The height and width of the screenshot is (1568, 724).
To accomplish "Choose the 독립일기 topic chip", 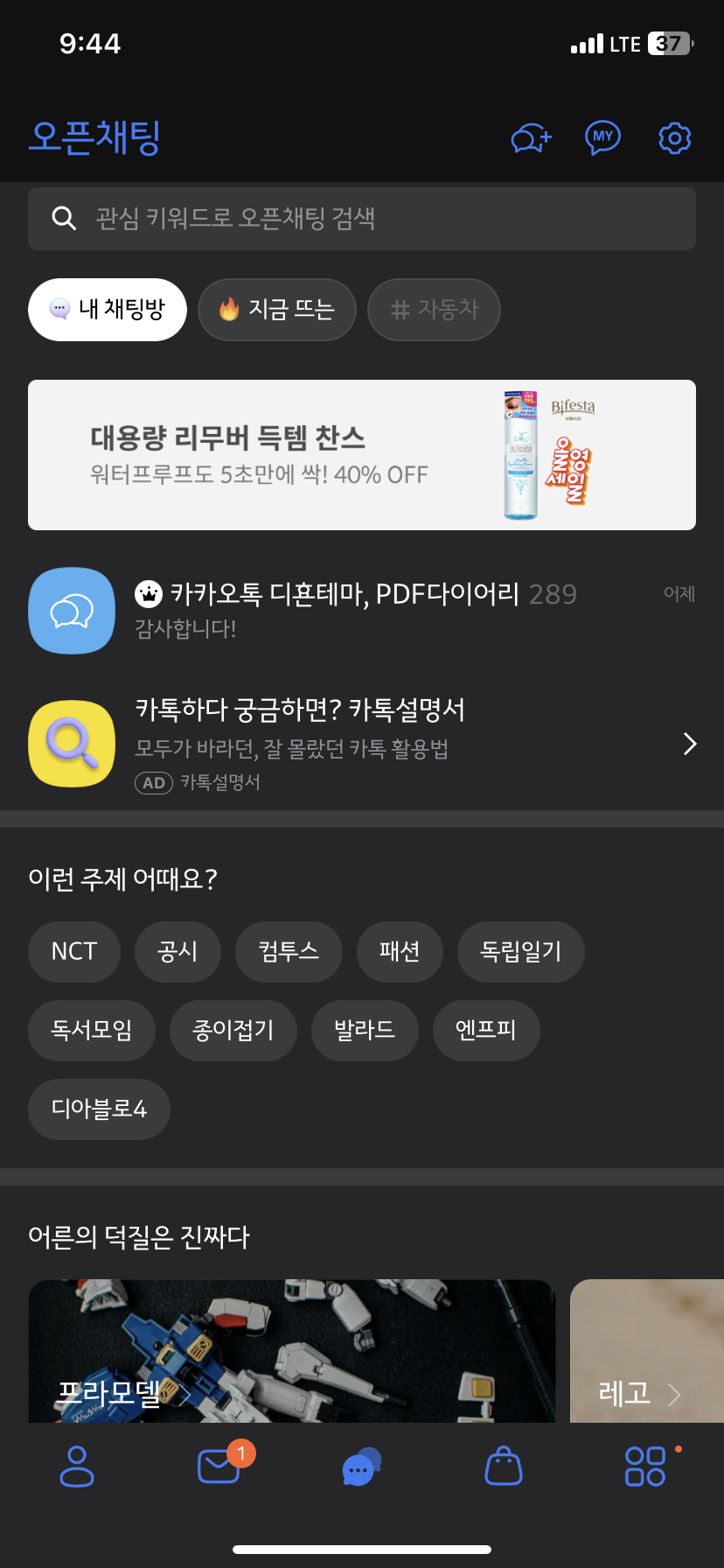I will point(520,952).
